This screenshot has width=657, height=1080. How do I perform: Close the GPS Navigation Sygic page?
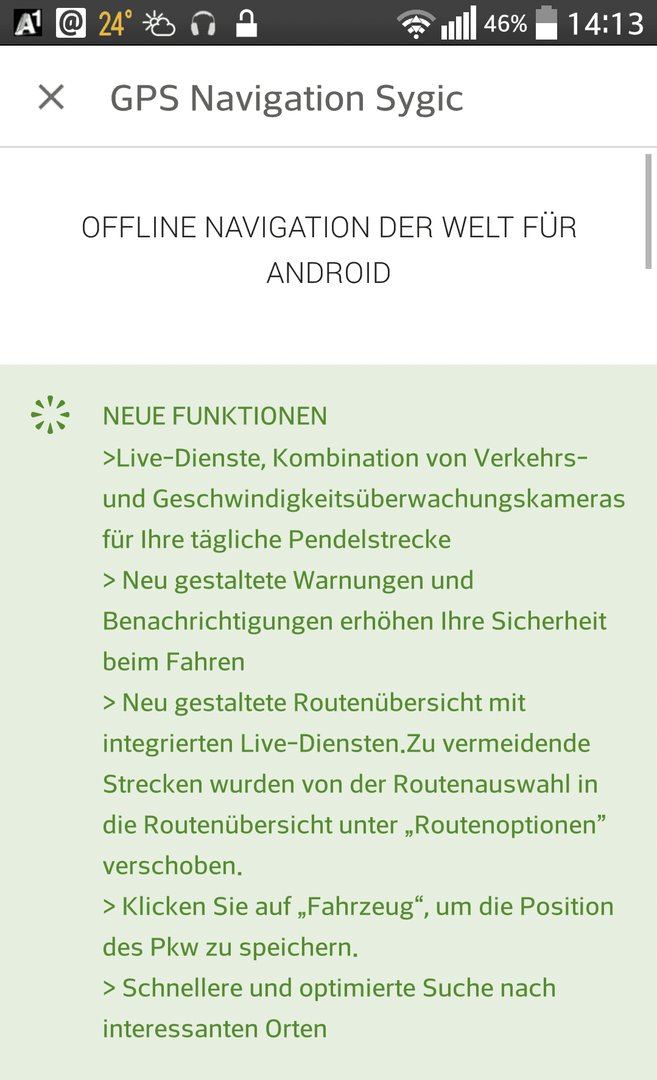coord(51,97)
